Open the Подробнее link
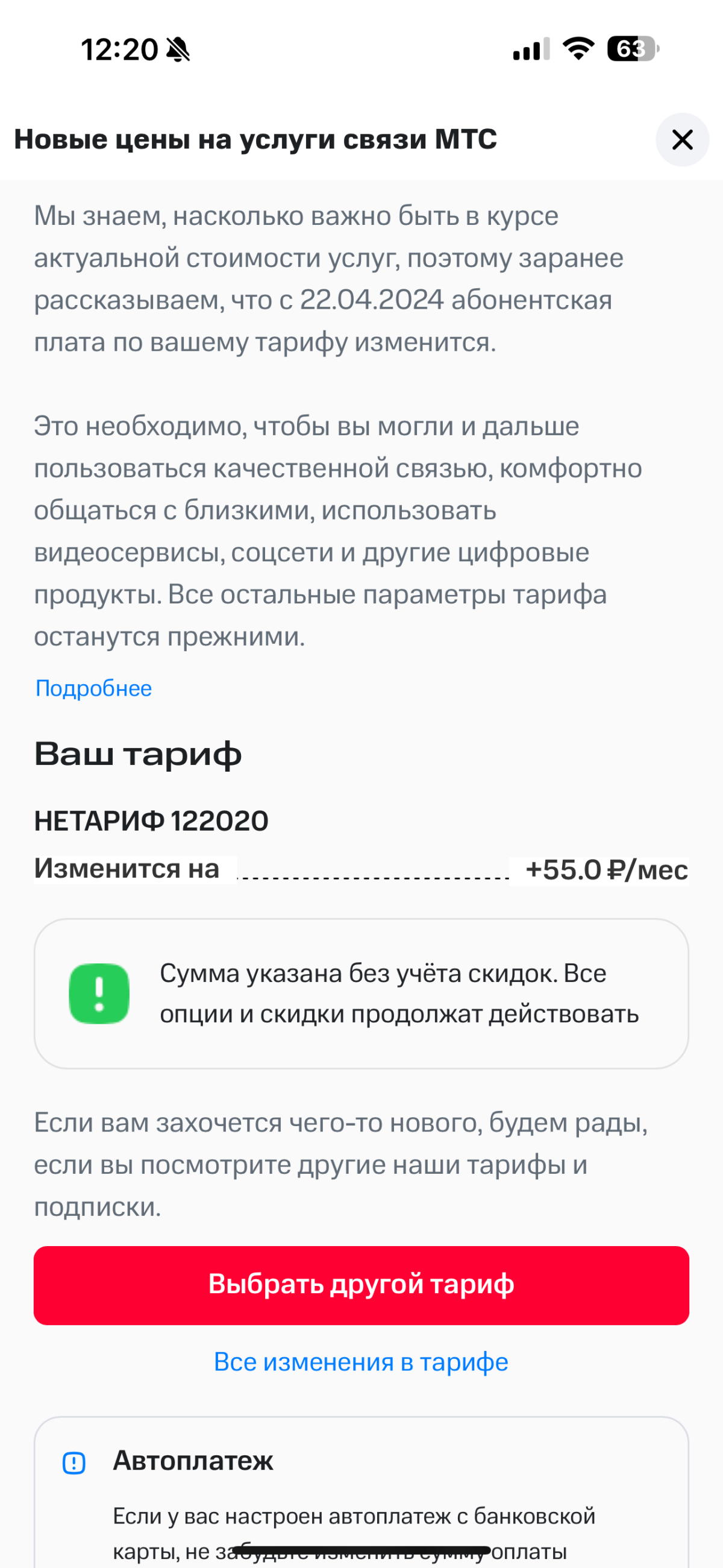 94,688
